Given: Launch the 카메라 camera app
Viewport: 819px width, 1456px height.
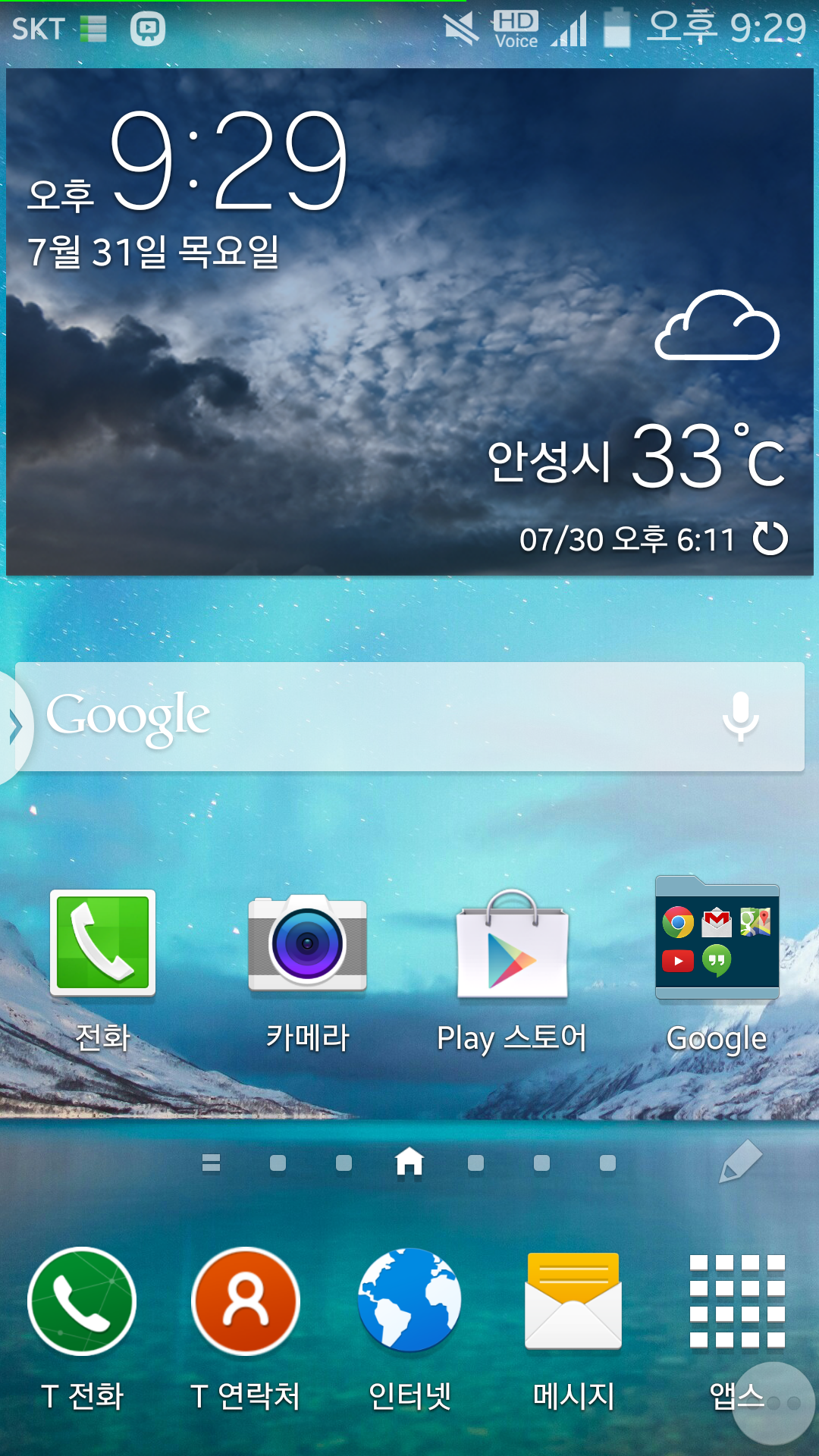Looking at the screenshot, I should tap(307, 944).
